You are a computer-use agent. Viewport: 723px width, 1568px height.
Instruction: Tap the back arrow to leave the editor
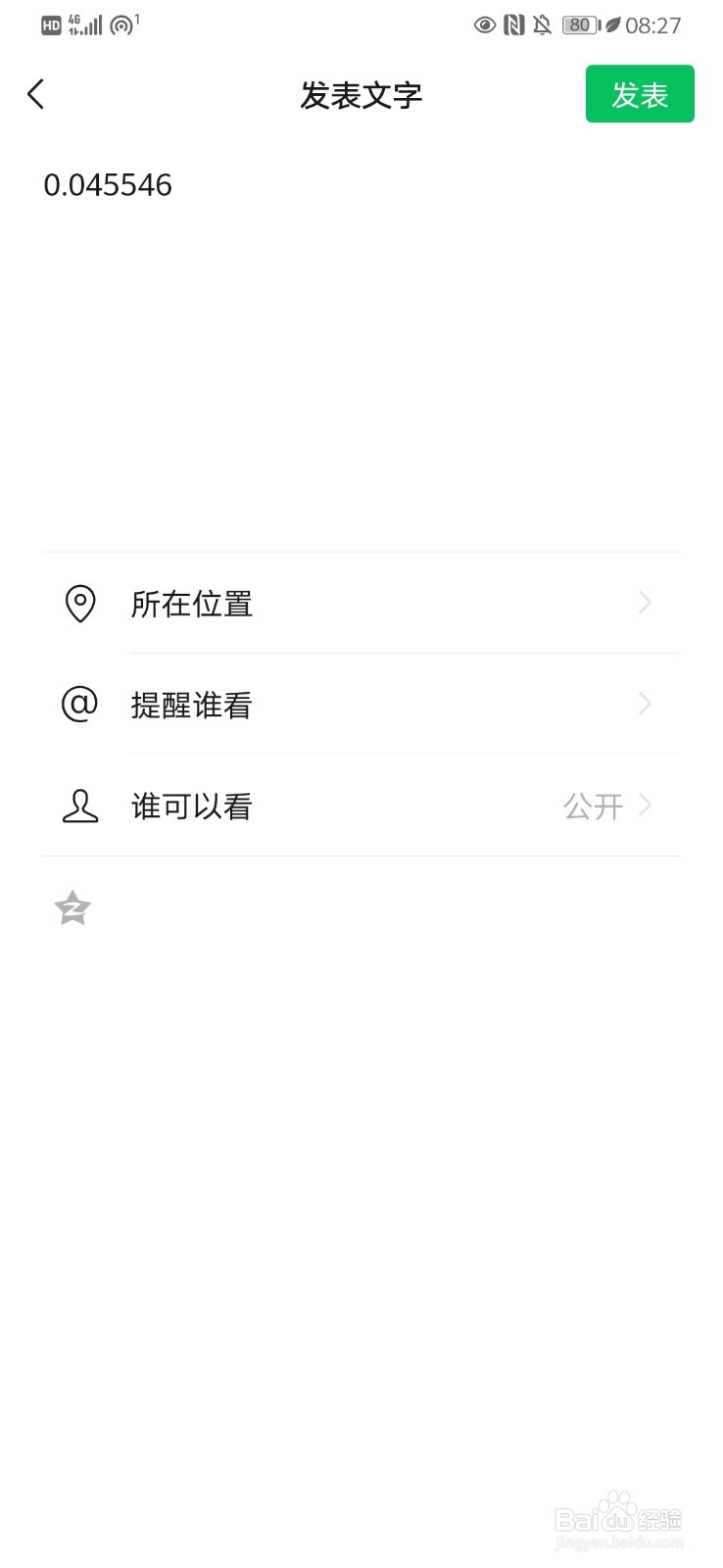pyautogui.click(x=35, y=94)
